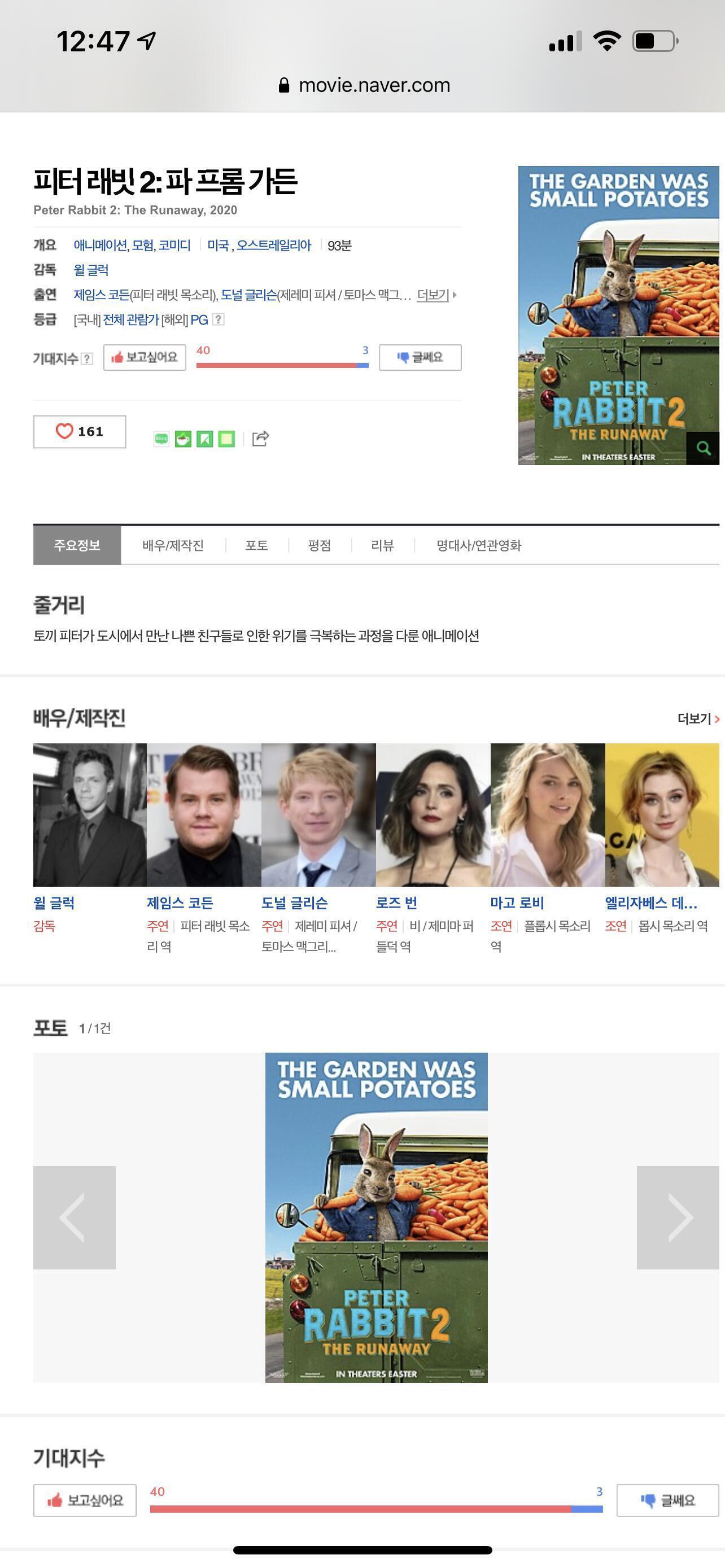Expand the cast list with 더보기 arrow
The width and height of the screenshot is (725, 1568).
point(436,295)
